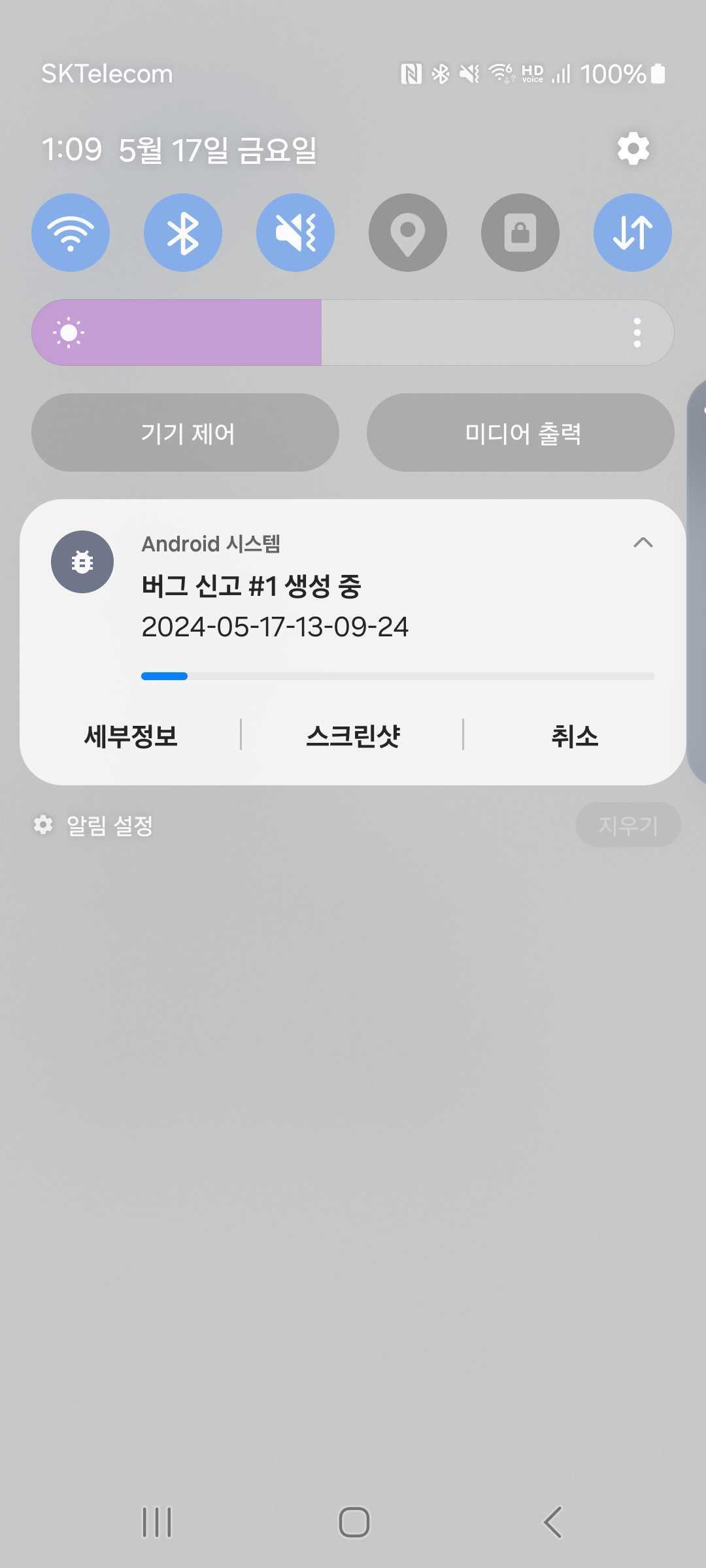Open 미디어 출력 media output
The height and width of the screenshot is (1568, 706).
pos(520,433)
